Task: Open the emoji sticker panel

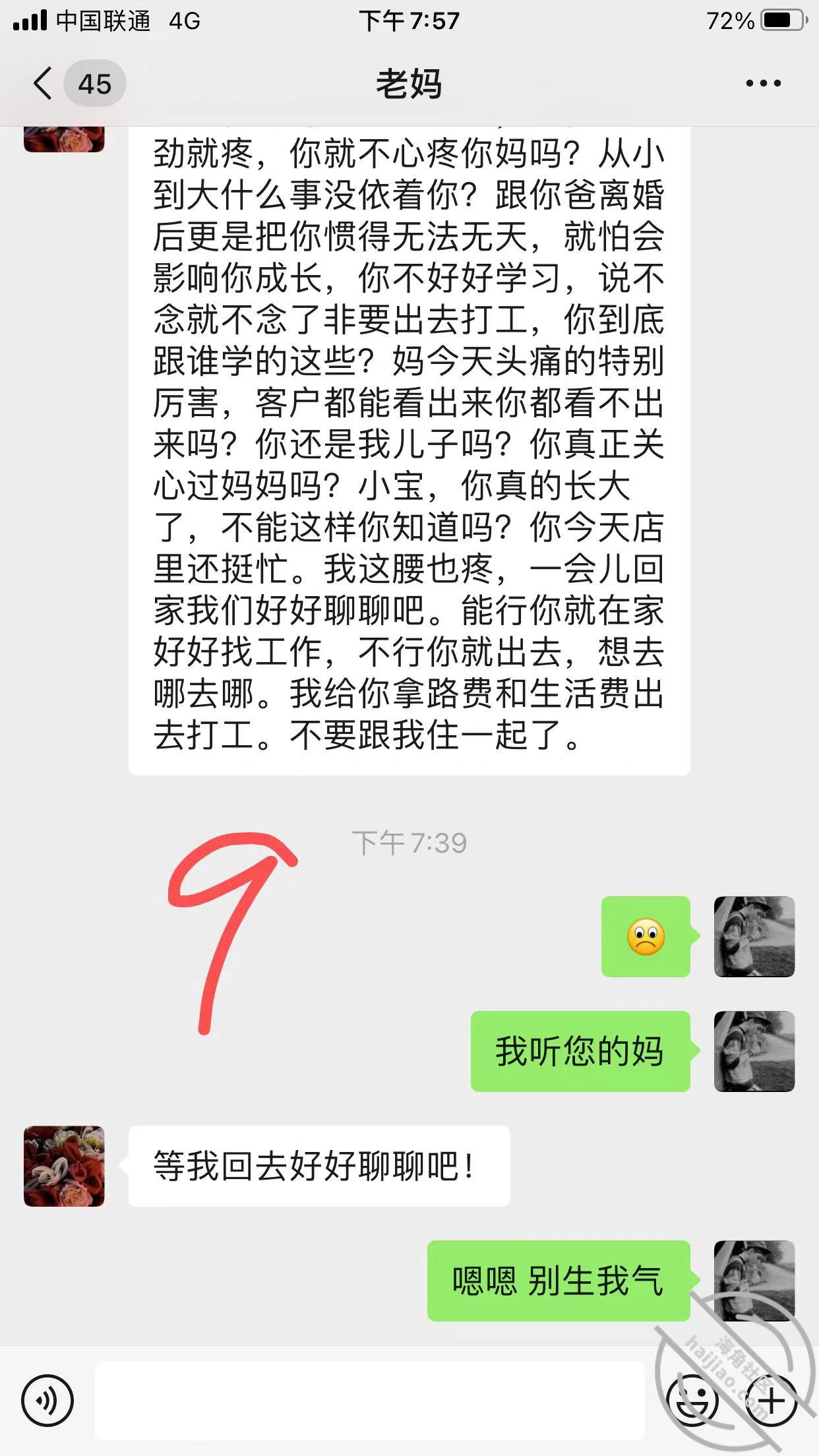Action: pyautogui.click(x=692, y=1400)
